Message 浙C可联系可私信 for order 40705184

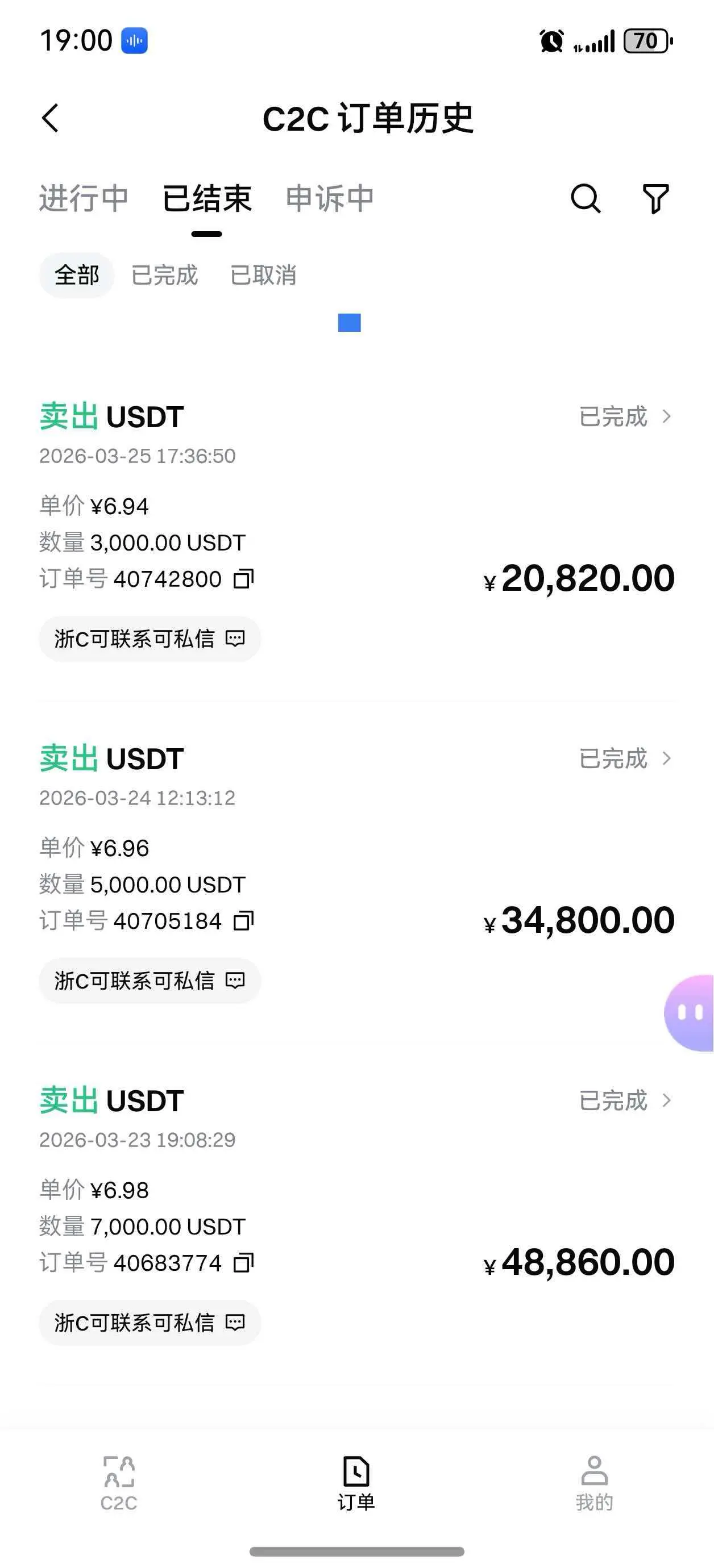[150, 981]
